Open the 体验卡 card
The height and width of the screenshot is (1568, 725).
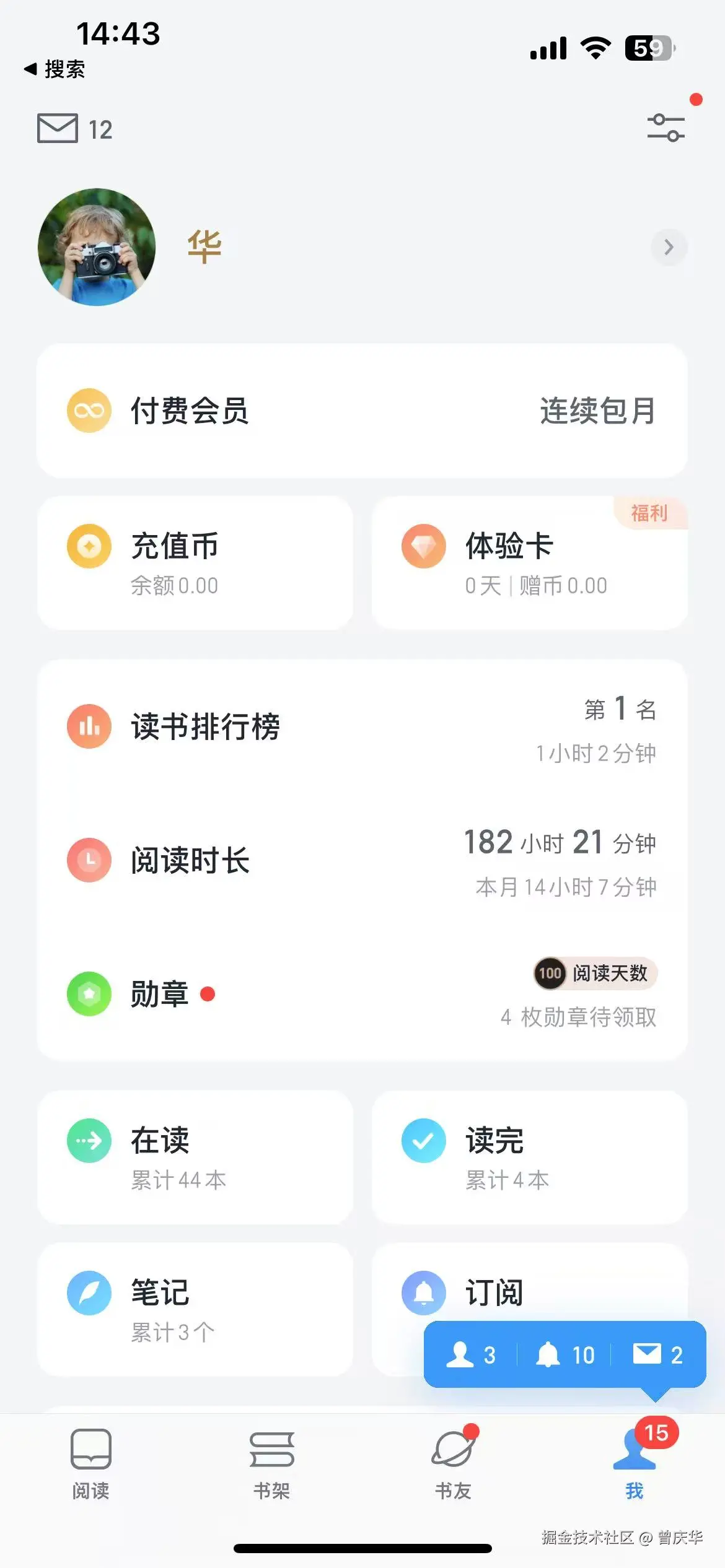click(x=529, y=562)
